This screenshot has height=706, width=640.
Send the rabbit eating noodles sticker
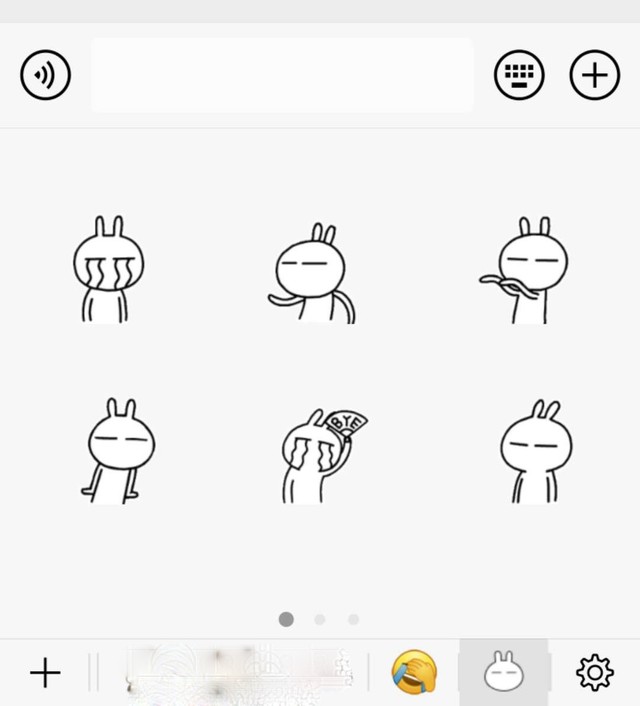coord(527,270)
